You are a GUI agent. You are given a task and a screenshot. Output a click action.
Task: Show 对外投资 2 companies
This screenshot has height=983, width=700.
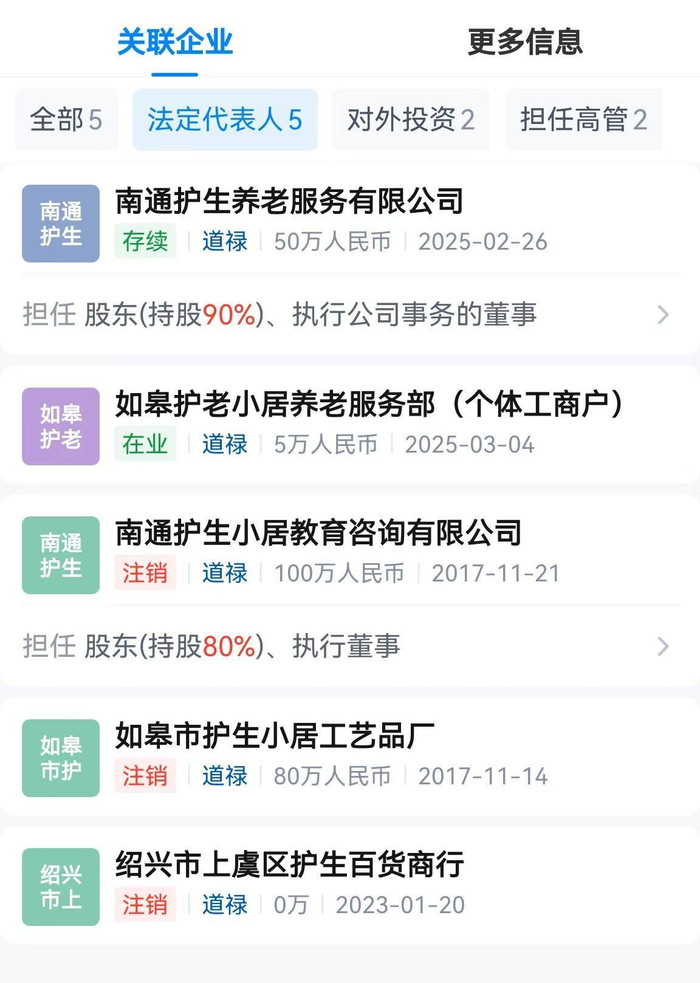click(x=411, y=119)
